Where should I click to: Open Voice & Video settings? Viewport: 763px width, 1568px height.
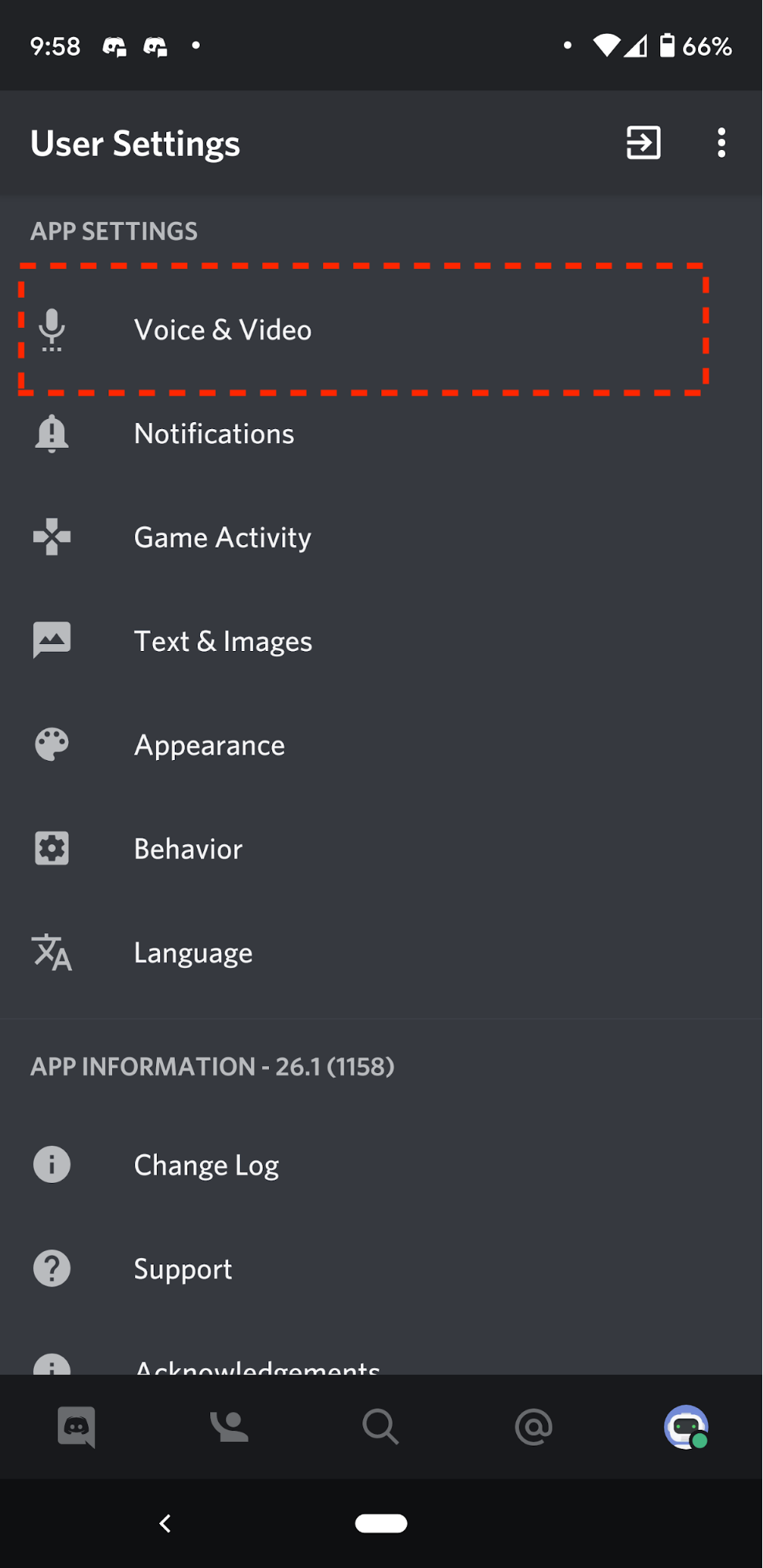click(x=223, y=330)
